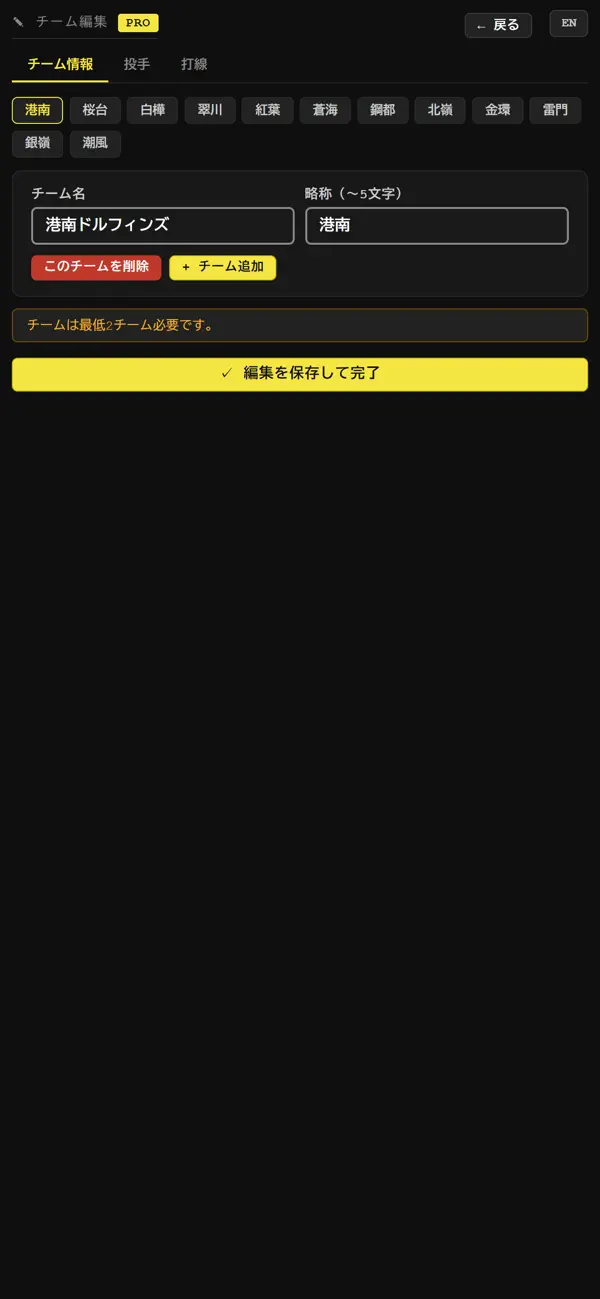This screenshot has width=600, height=1299.
Task: Open the 打線 tab
Action: click(194, 64)
